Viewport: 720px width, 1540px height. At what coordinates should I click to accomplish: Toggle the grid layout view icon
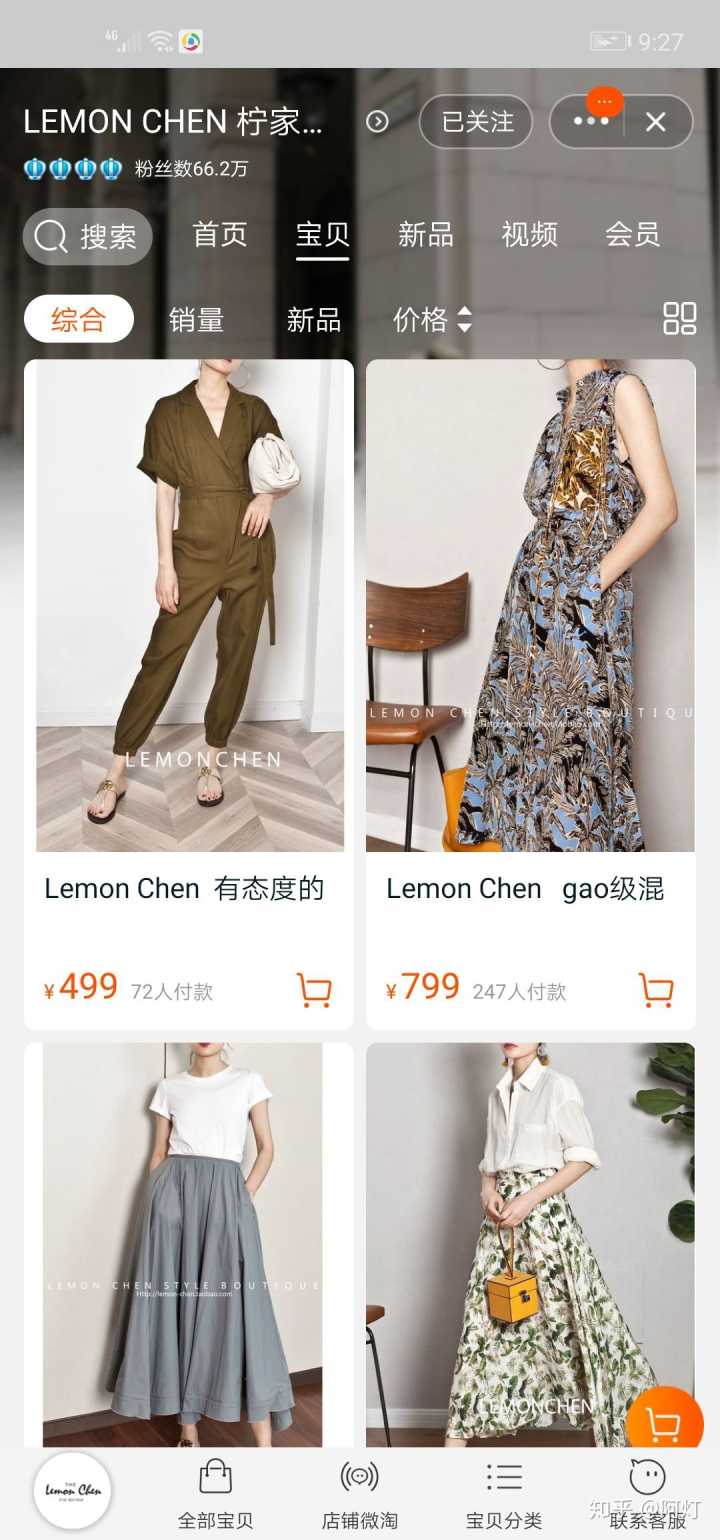pyautogui.click(x=680, y=319)
